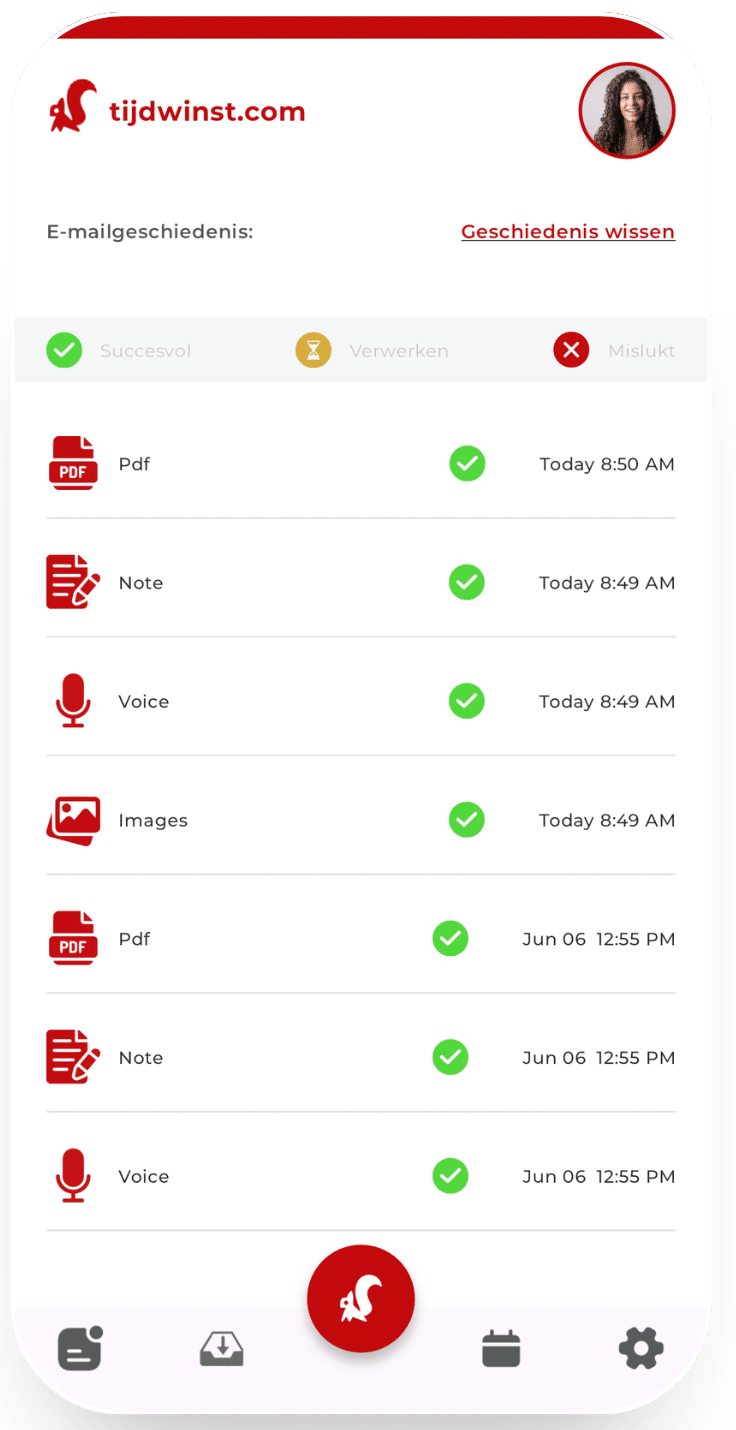Open the calendar from the bottom navigation
The image size is (736, 1430).
pos(500,1348)
